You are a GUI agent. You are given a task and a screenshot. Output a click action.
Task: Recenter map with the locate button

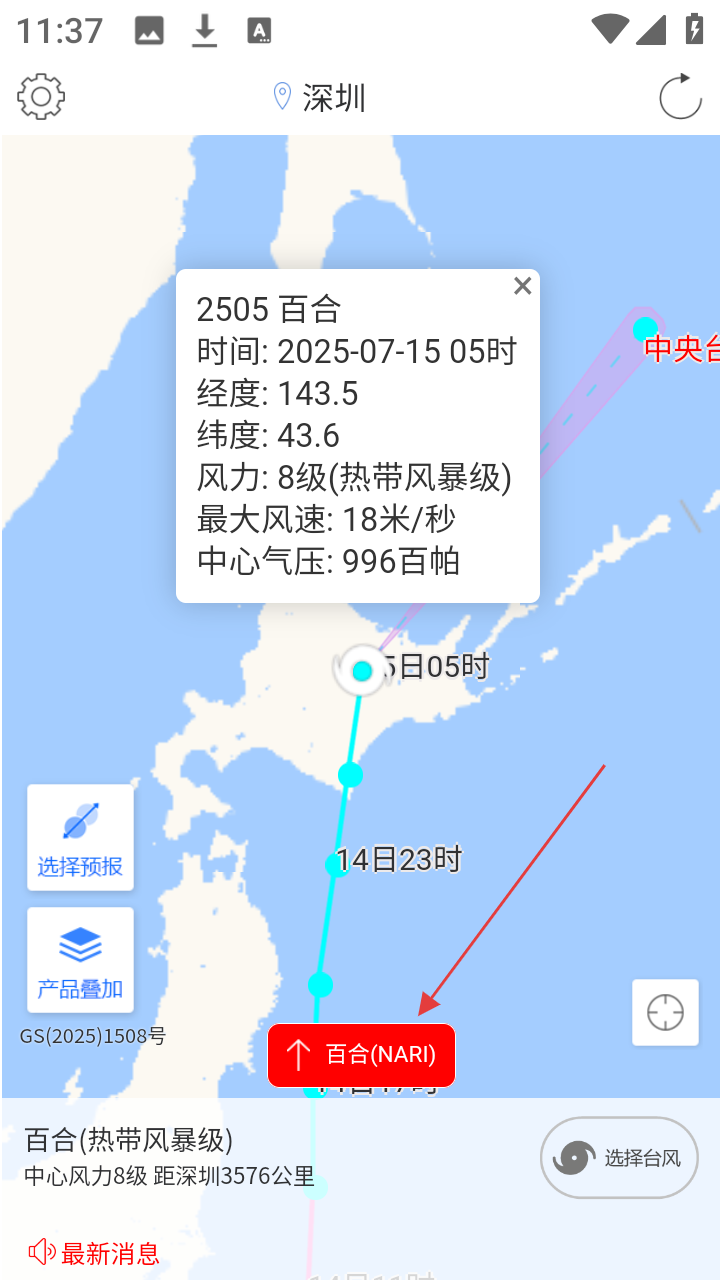(x=665, y=1012)
